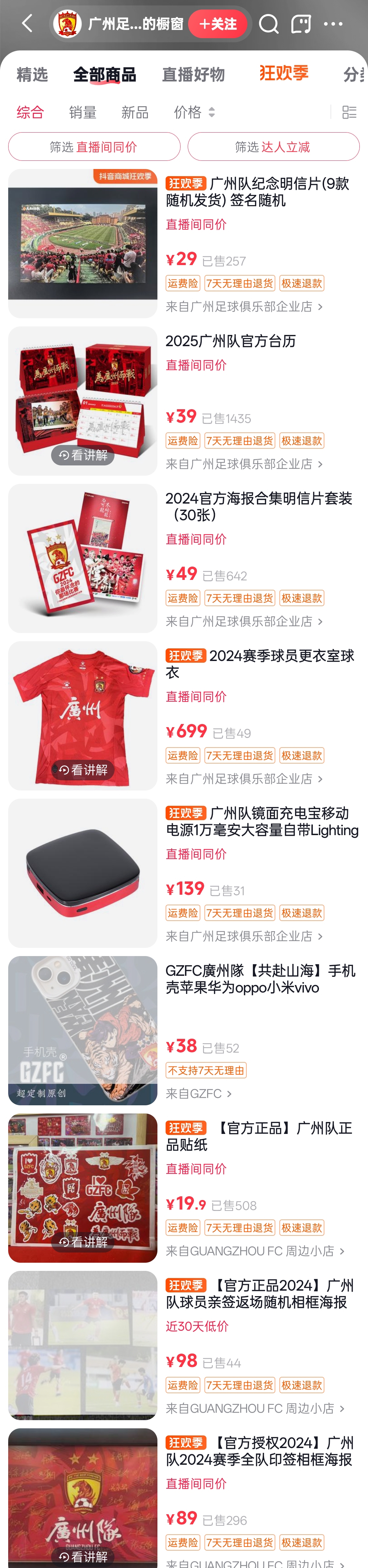
Task: Filter by 达人立减
Action: tap(273, 147)
